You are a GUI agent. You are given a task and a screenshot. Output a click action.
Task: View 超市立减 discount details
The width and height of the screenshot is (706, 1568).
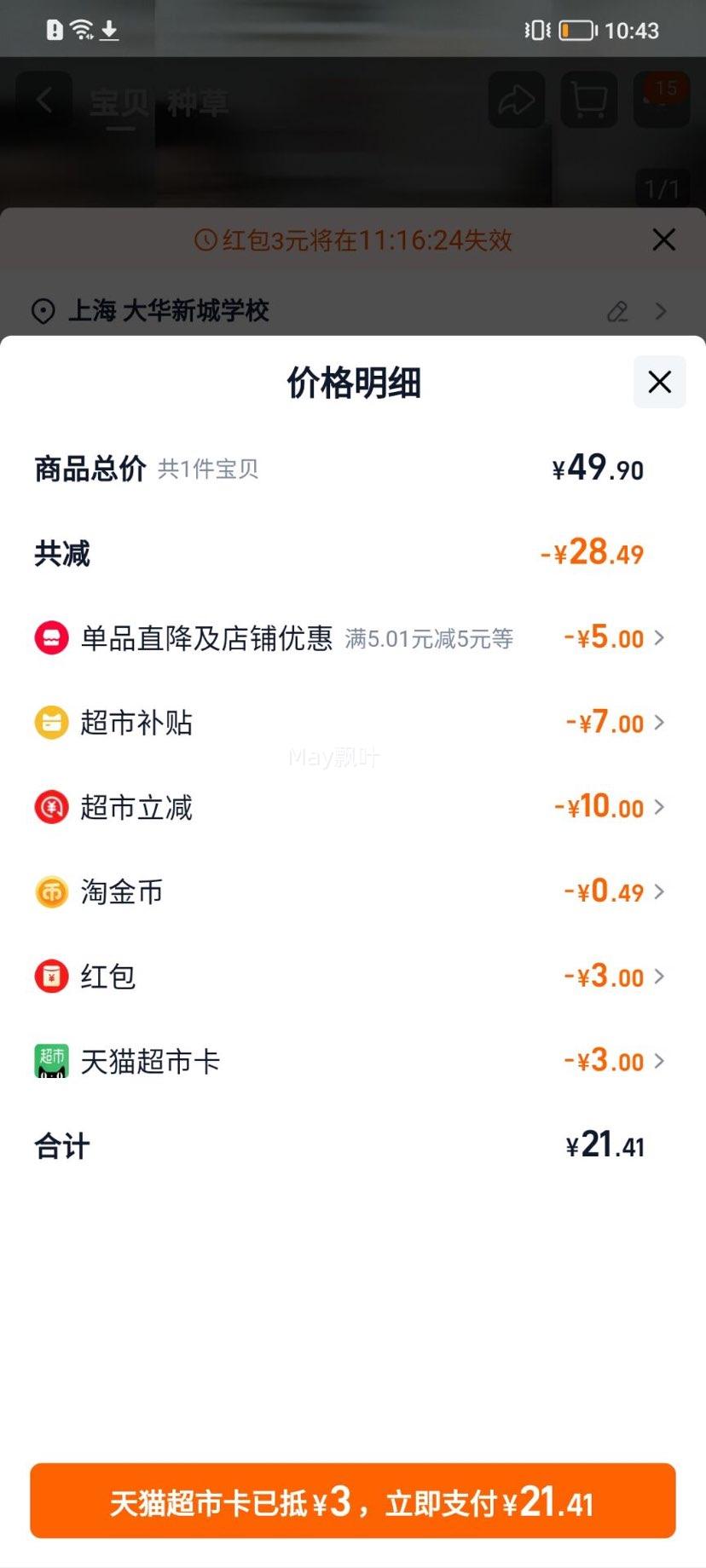click(657, 807)
